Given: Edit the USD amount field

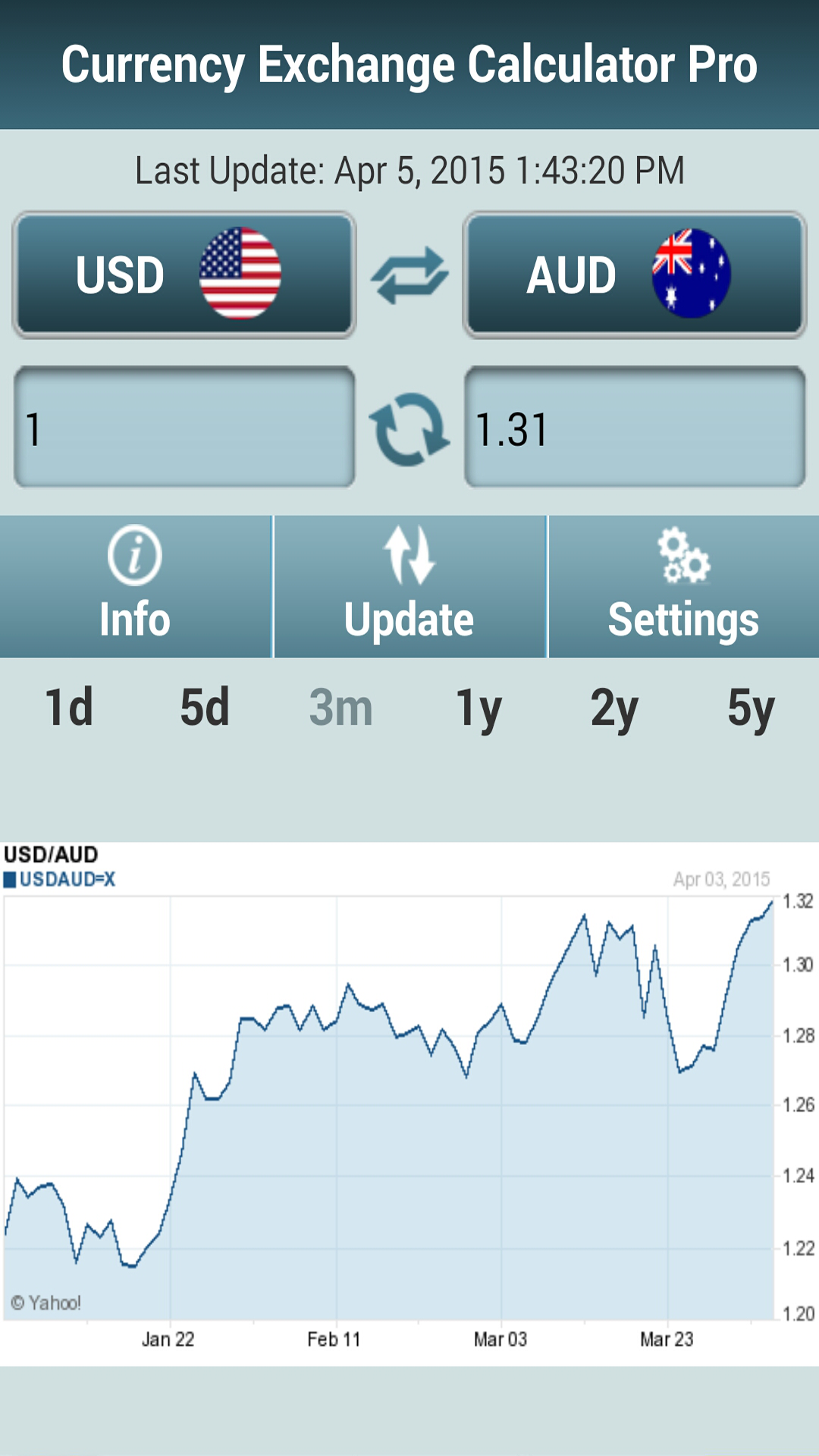Looking at the screenshot, I should tap(184, 428).
